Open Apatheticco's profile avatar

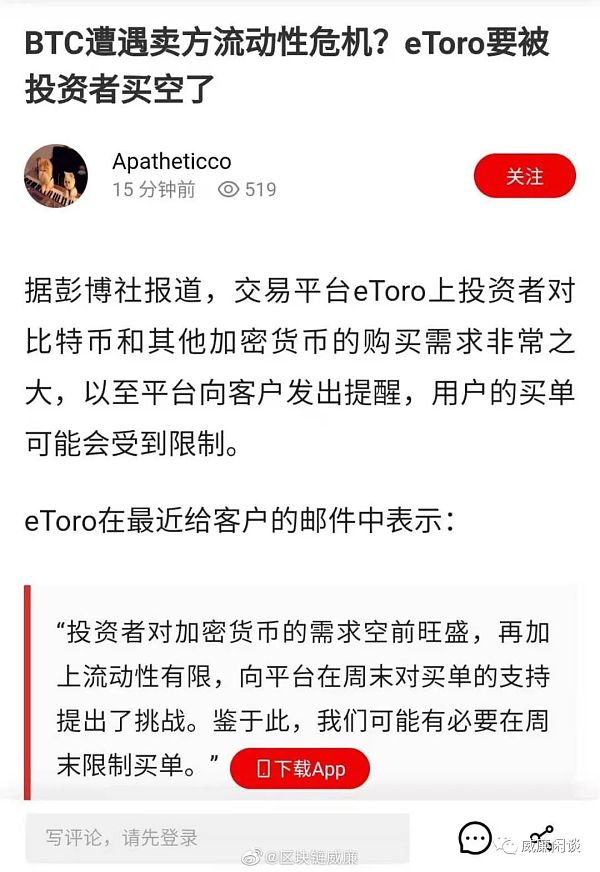tap(56, 176)
